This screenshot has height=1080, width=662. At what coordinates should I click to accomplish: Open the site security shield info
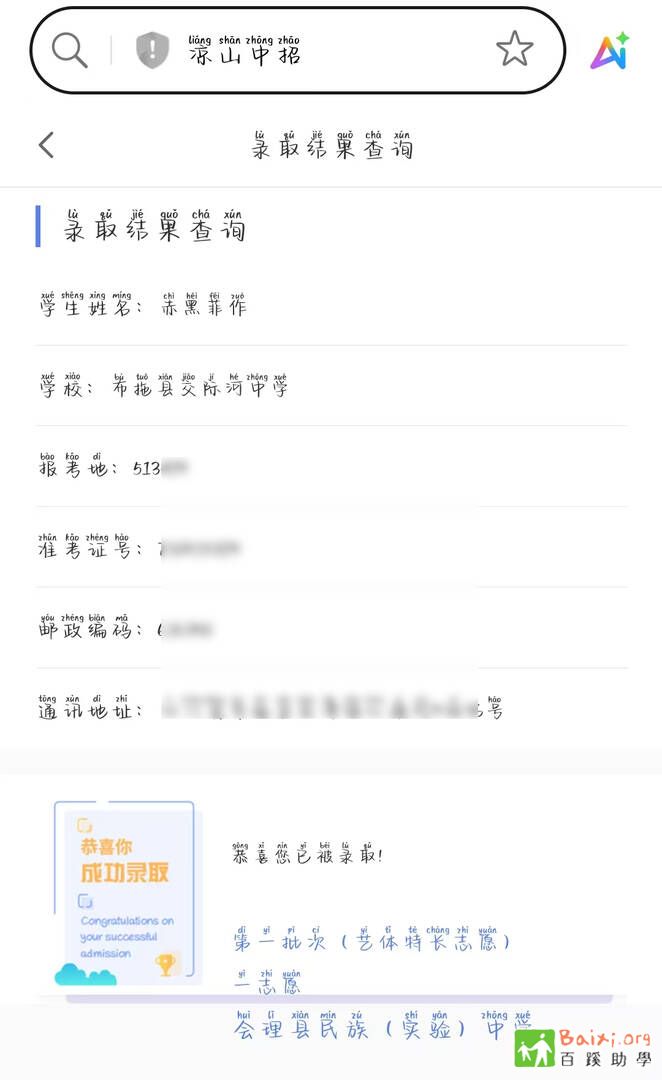152,49
